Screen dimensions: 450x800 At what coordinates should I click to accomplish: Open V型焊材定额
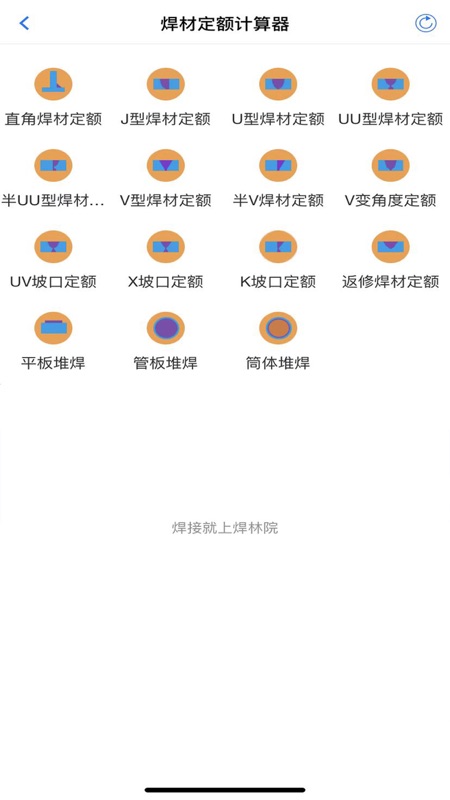[x=165, y=179]
